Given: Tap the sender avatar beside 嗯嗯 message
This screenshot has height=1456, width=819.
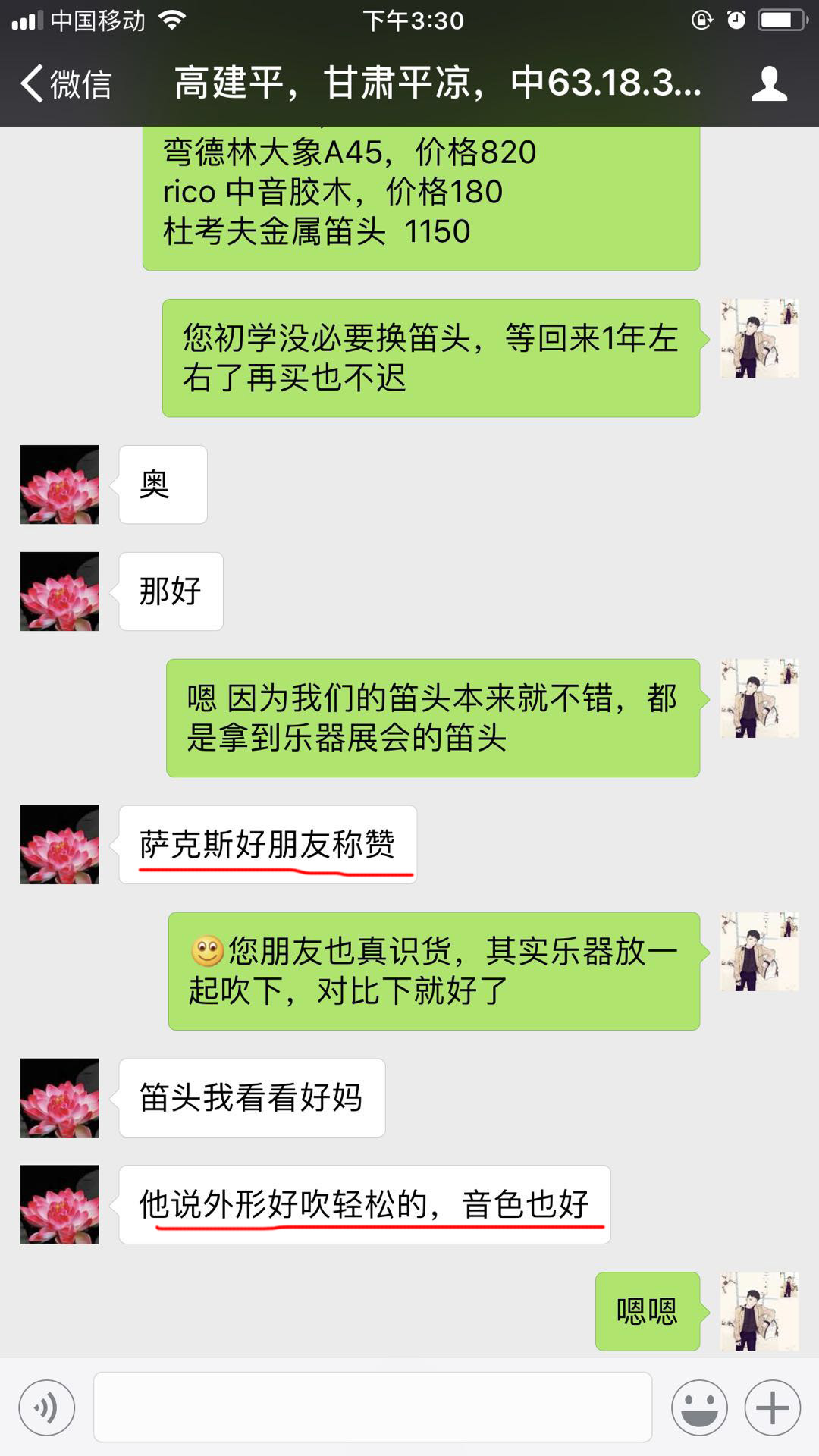Looking at the screenshot, I should 759,1311.
